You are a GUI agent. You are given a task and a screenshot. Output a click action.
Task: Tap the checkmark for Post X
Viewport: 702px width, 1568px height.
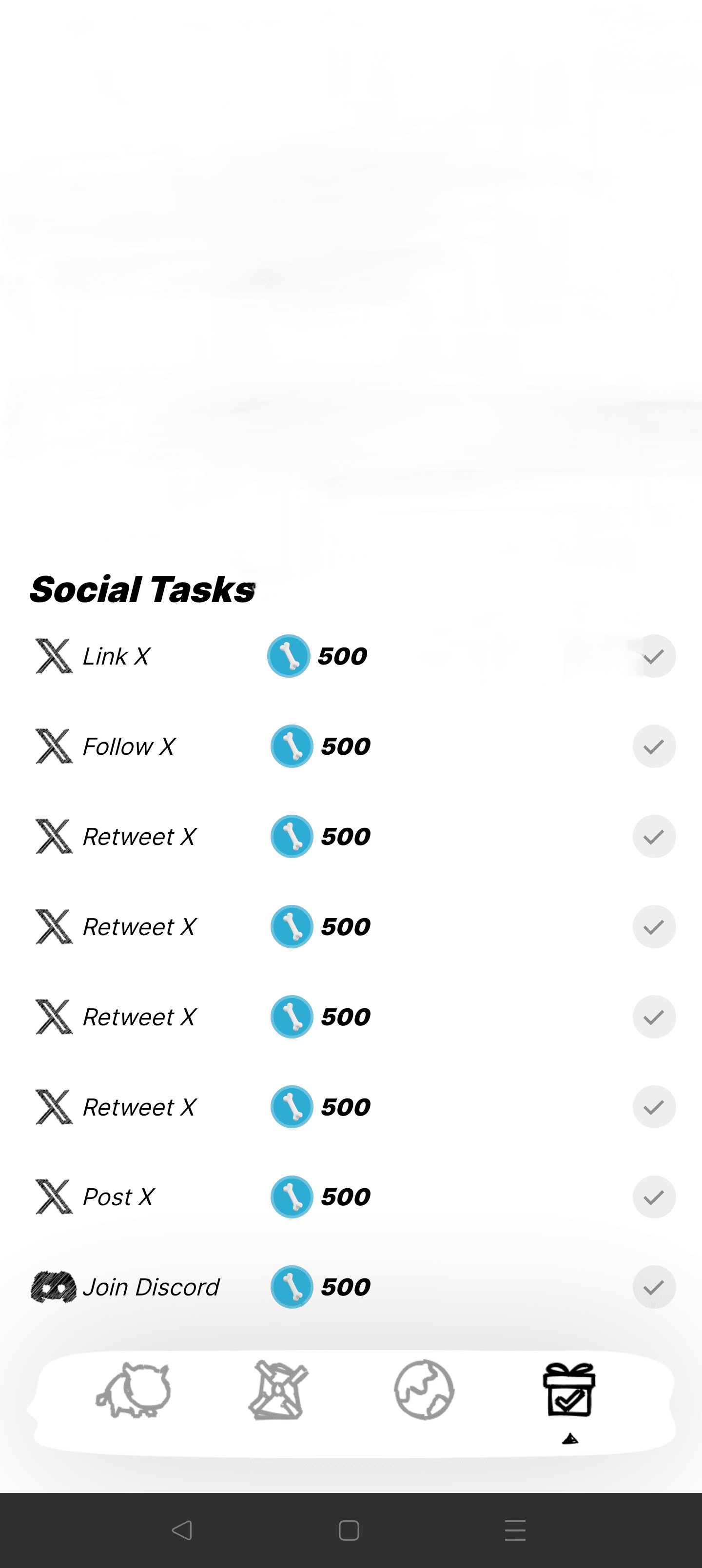tap(654, 1196)
